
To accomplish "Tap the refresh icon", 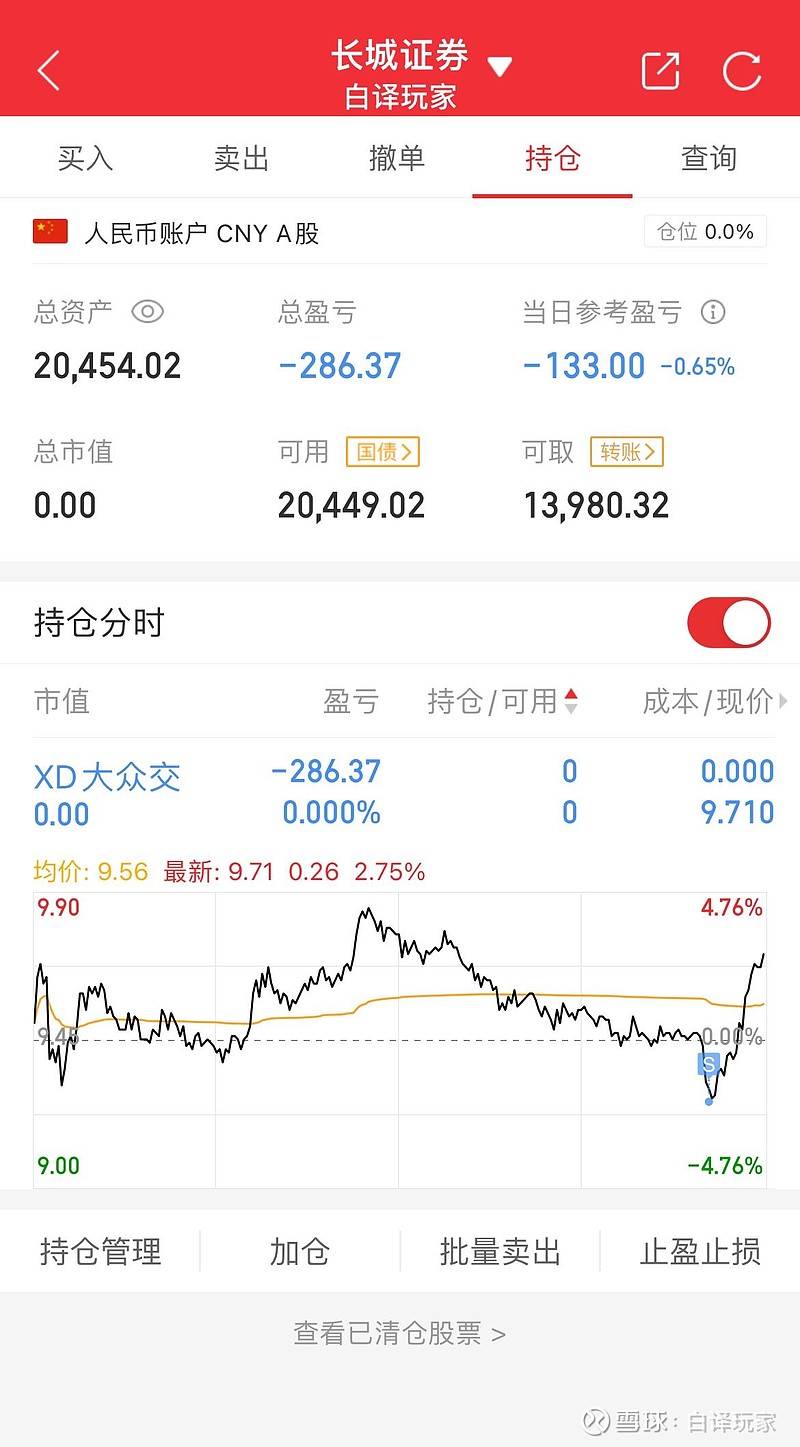I will coord(741,71).
